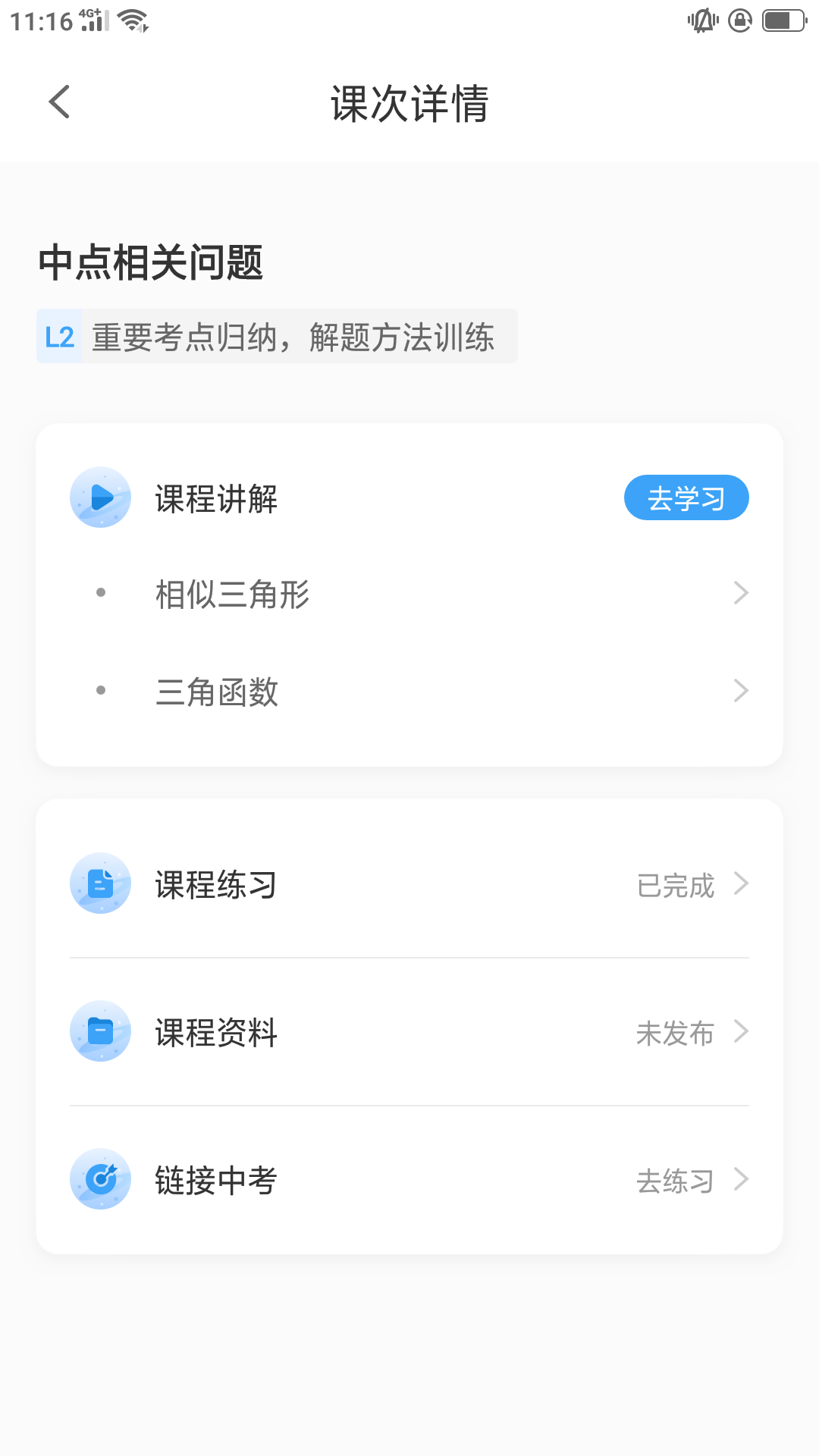This screenshot has width=819, height=1456.
Task: Open 课程练习 marked 已完成
Action: [409, 884]
